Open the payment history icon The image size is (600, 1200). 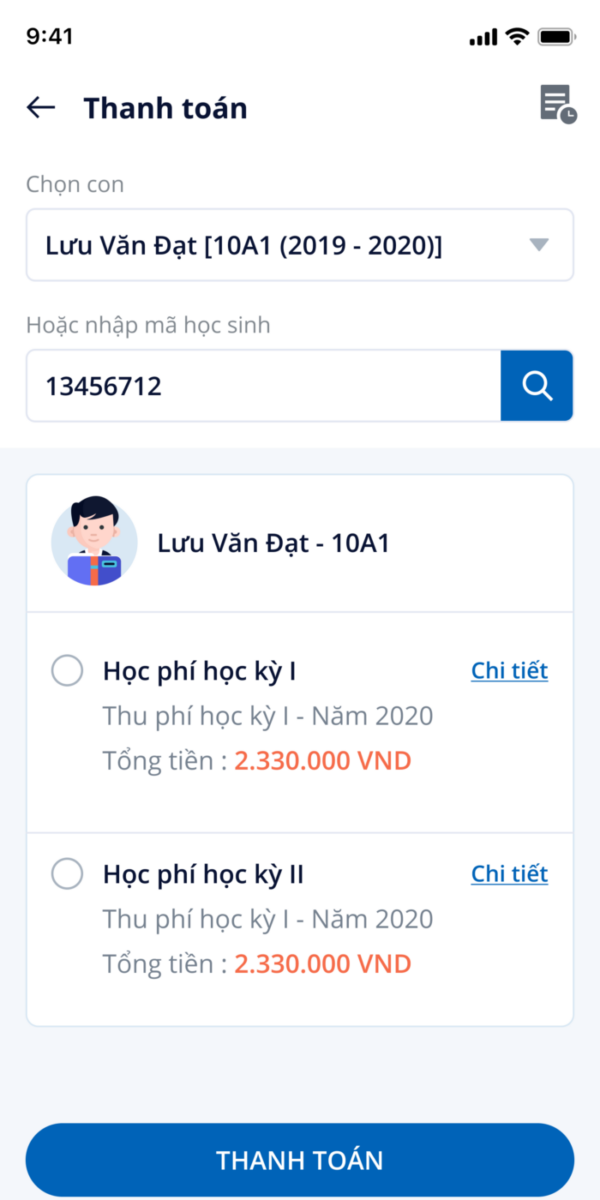558,104
